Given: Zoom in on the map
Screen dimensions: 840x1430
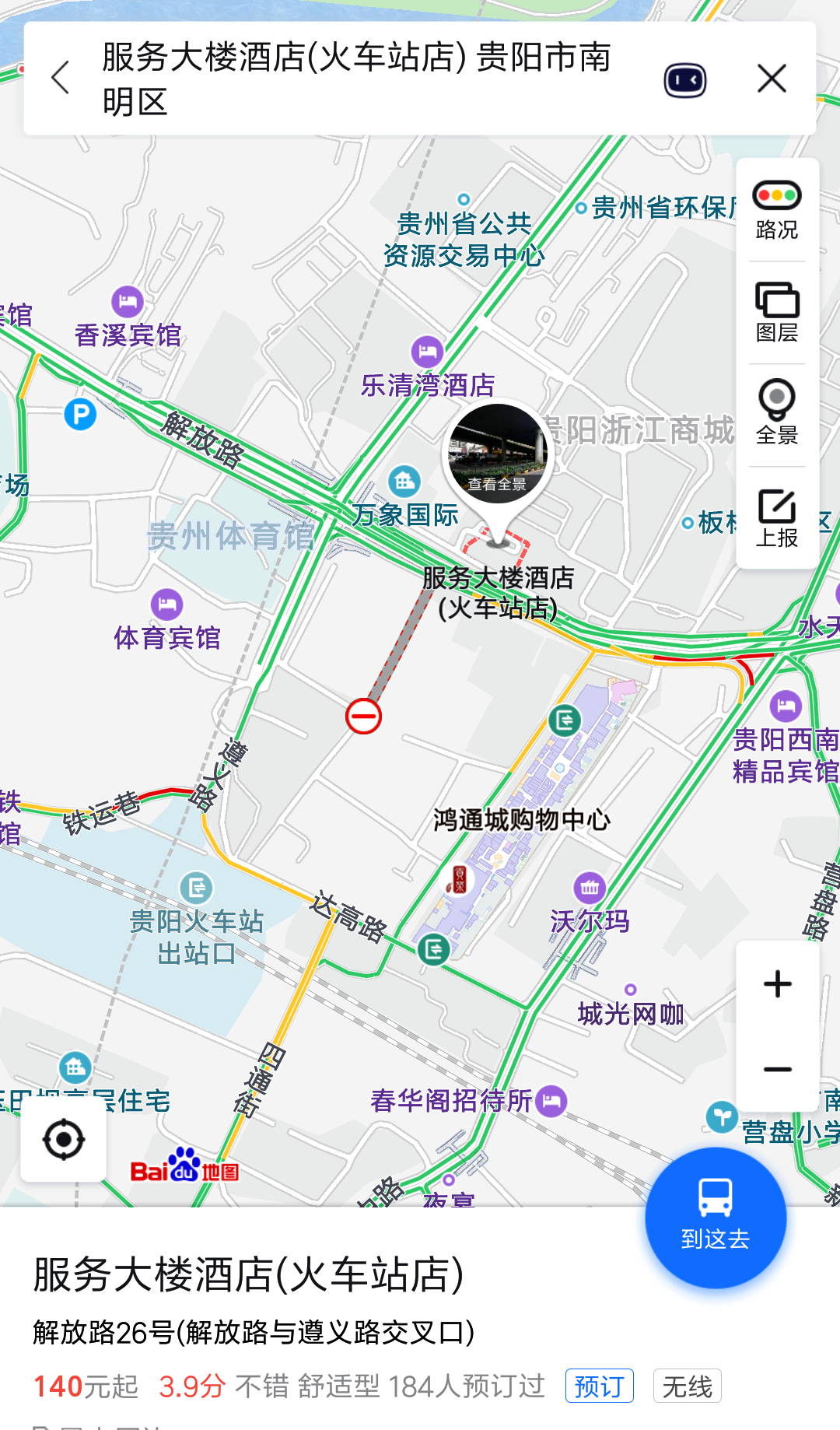Looking at the screenshot, I should tap(778, 984).
